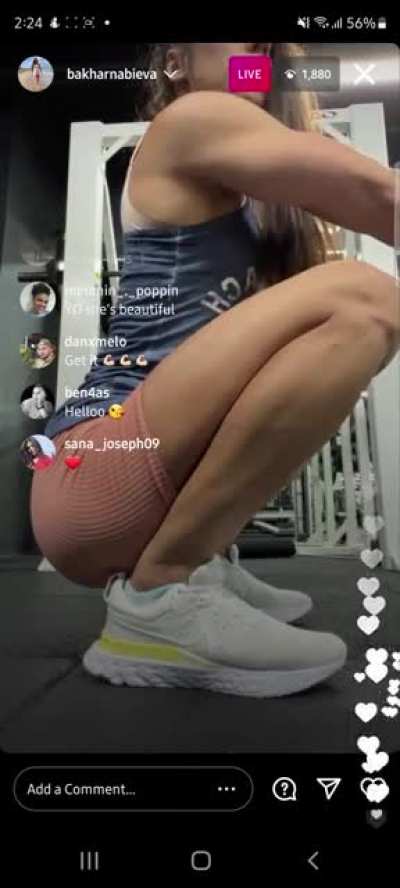
Task: Open the broadcaster's profile picture
Action: (x=35, y=74)
